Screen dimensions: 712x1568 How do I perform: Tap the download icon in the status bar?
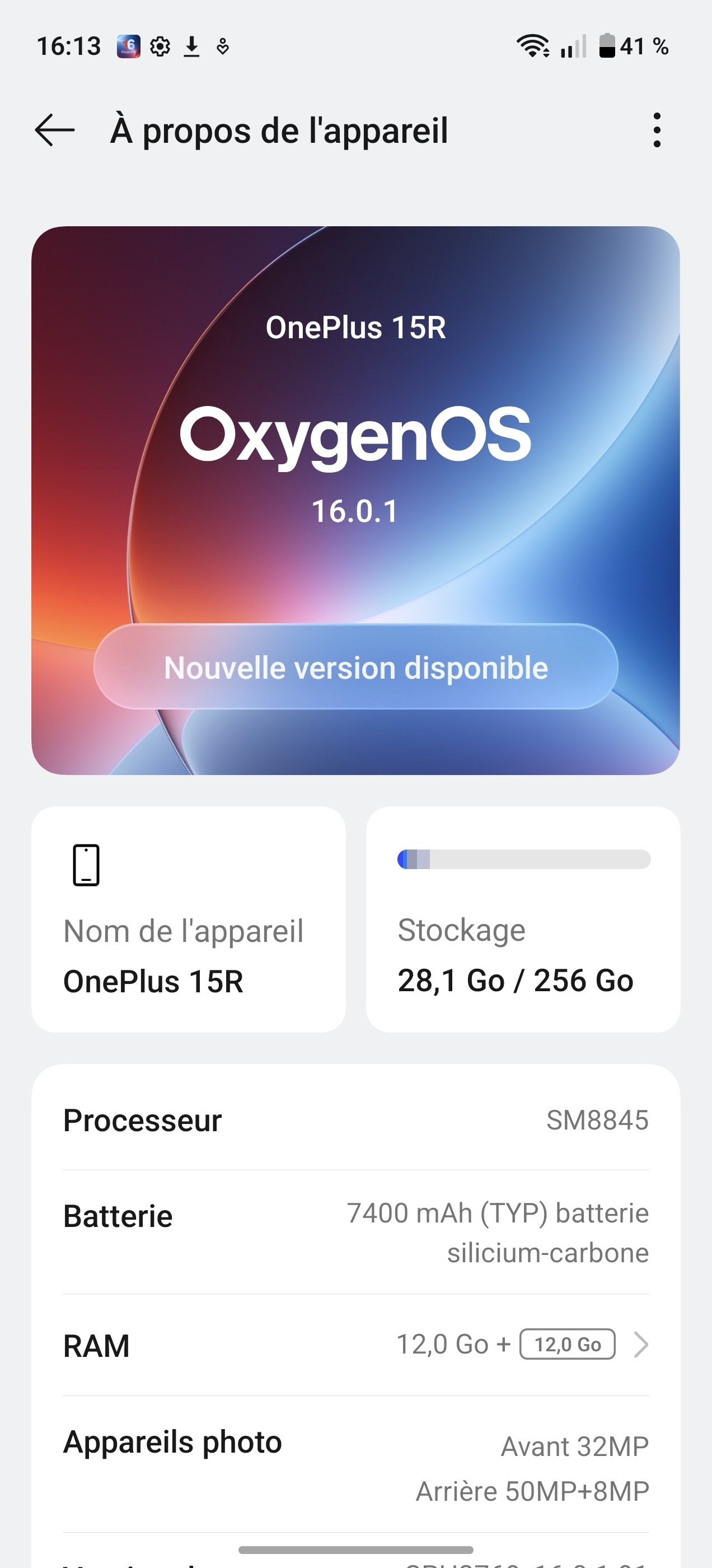point(193,46)
